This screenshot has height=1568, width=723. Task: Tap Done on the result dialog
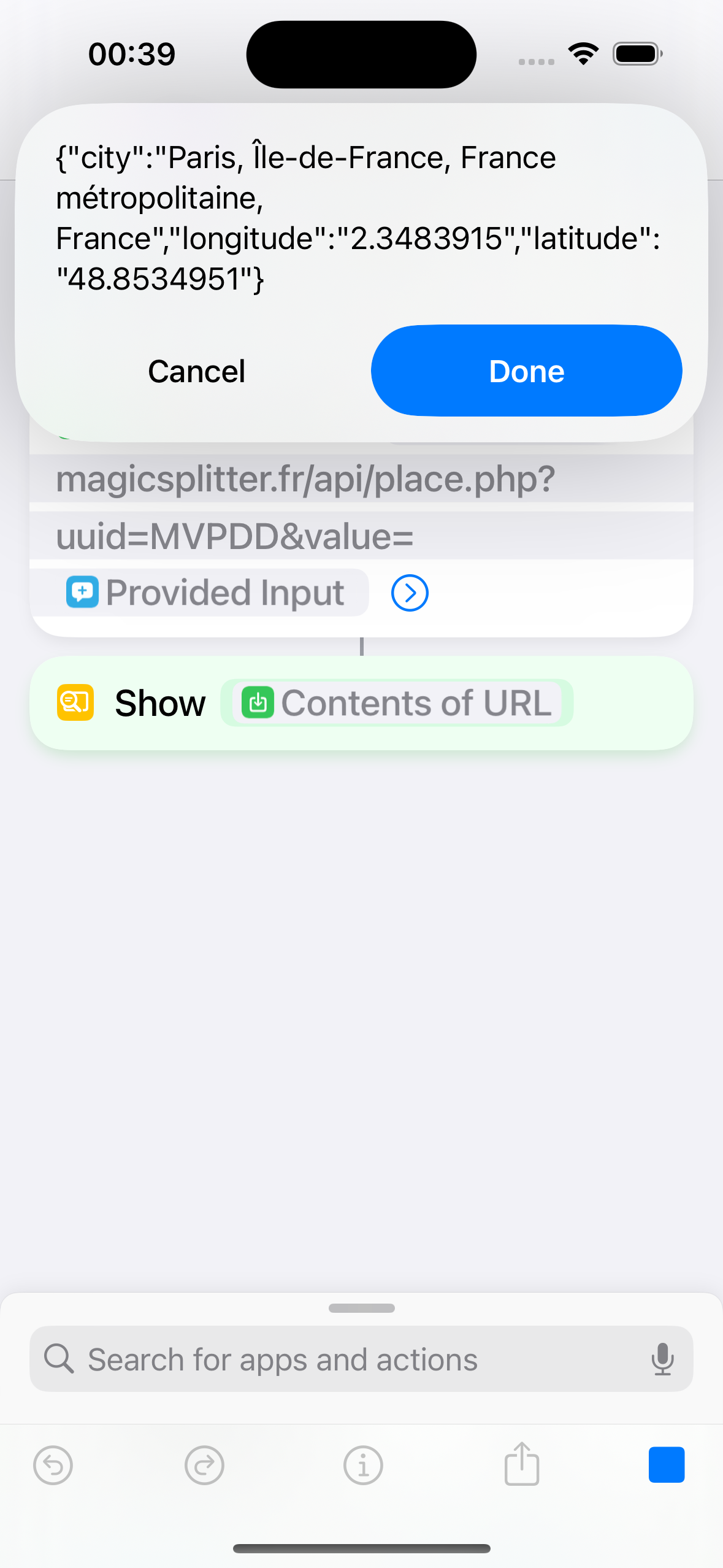pyautogui.click(x=526, y=371)
